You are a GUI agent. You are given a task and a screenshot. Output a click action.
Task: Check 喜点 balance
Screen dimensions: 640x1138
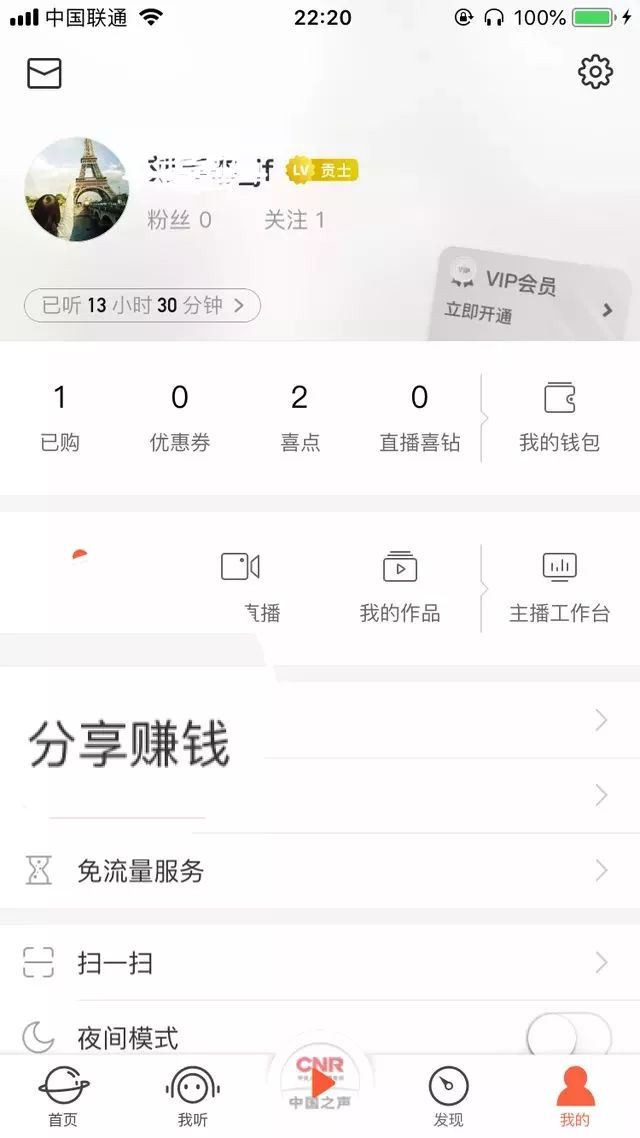click(300, 418)
